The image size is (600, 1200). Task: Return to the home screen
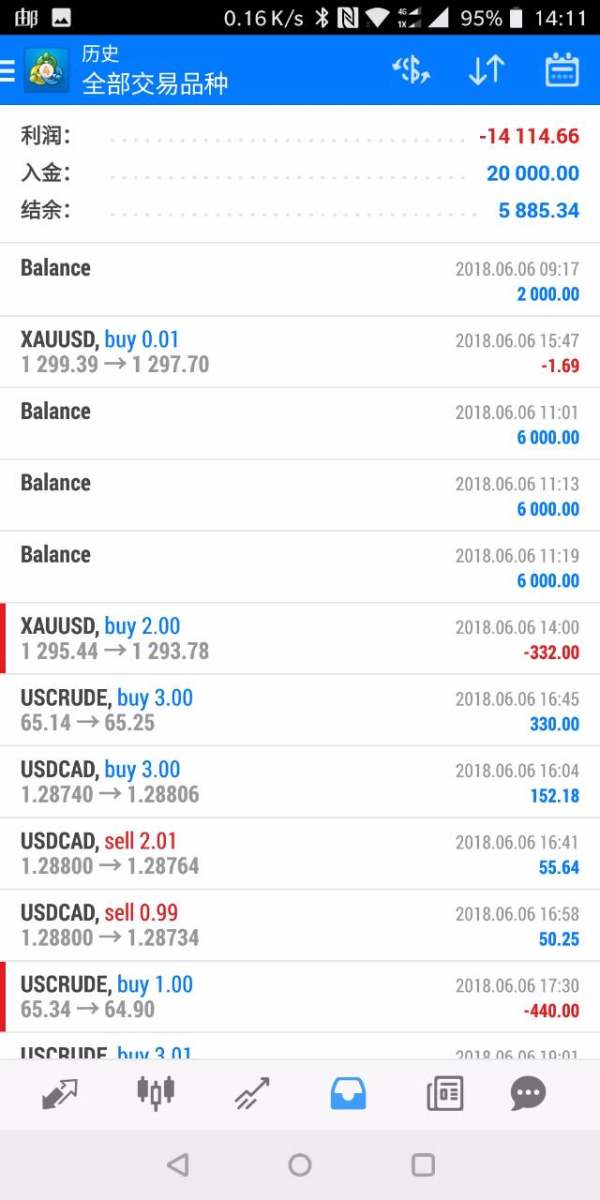[300, 1165]
